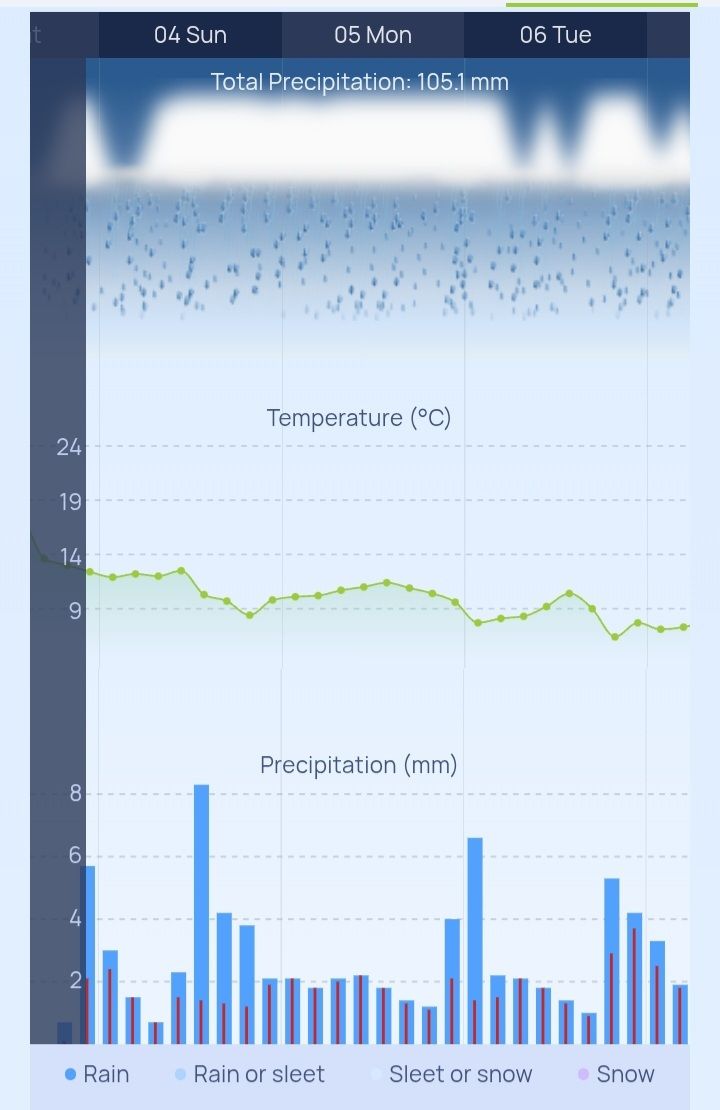Select the 04 Sun day header
This screenshot has width=720, height=1110.
click(190, 35)
